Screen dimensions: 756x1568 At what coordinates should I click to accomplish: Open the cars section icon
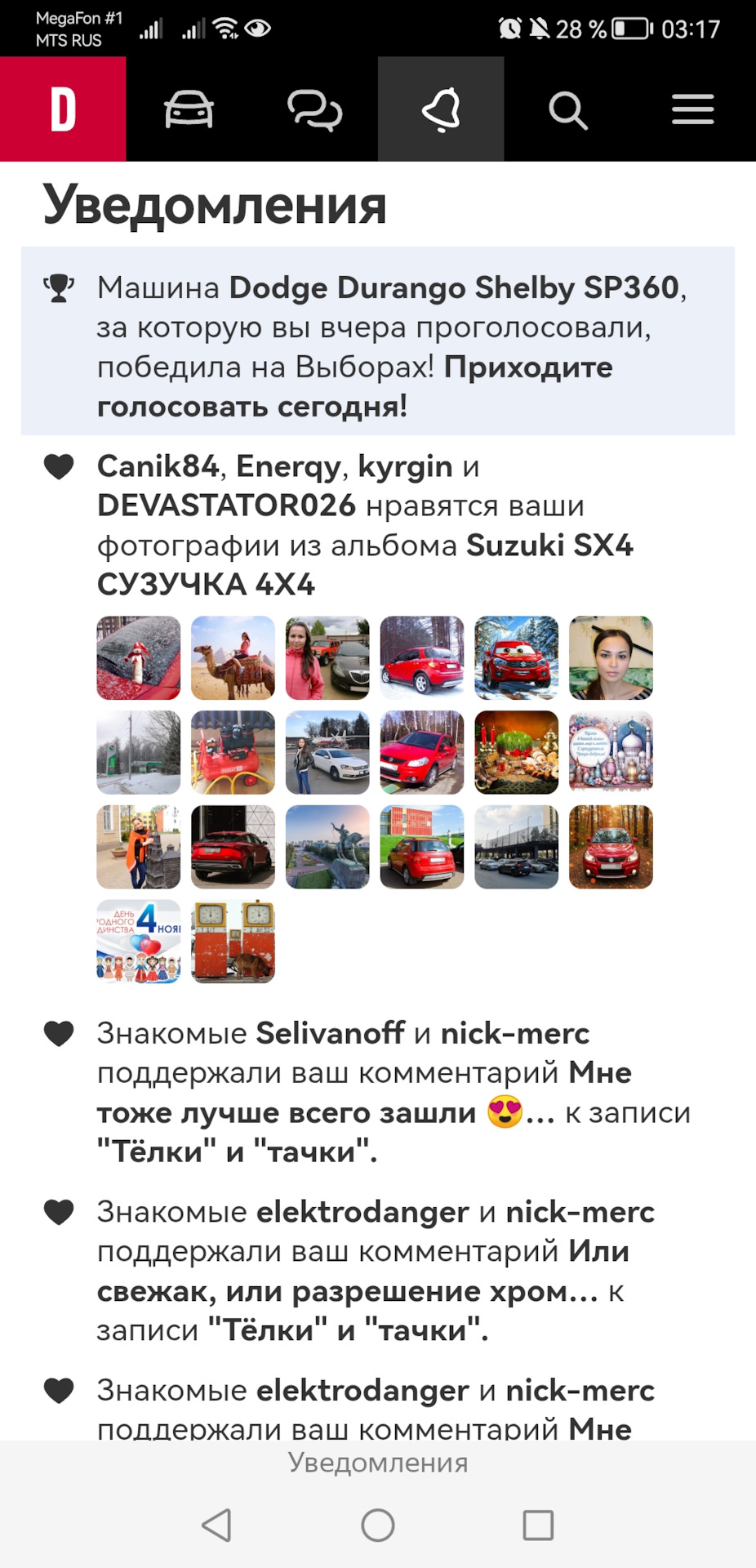[x=189, y=109]
